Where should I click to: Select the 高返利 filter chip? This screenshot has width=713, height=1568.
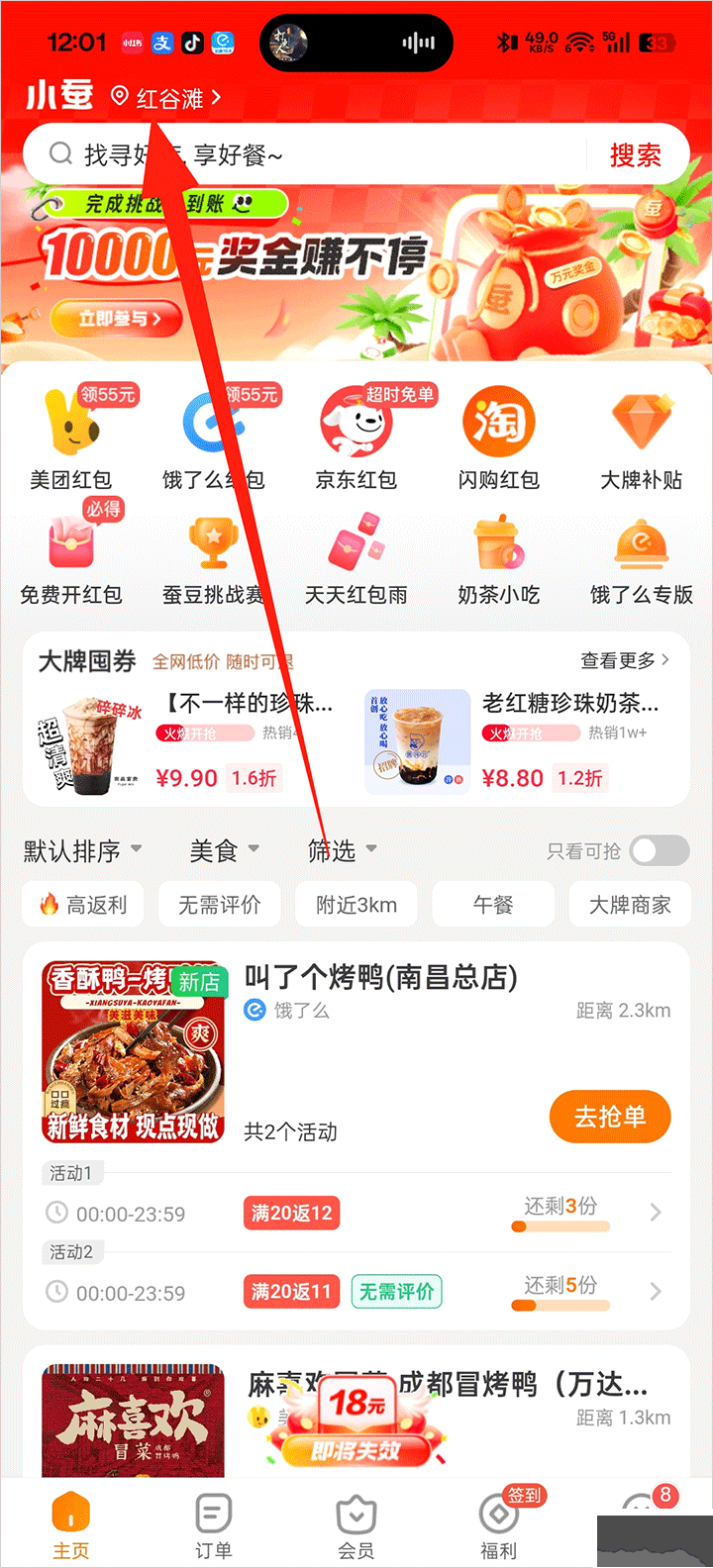pyautogui.click(x=83, y=905)
